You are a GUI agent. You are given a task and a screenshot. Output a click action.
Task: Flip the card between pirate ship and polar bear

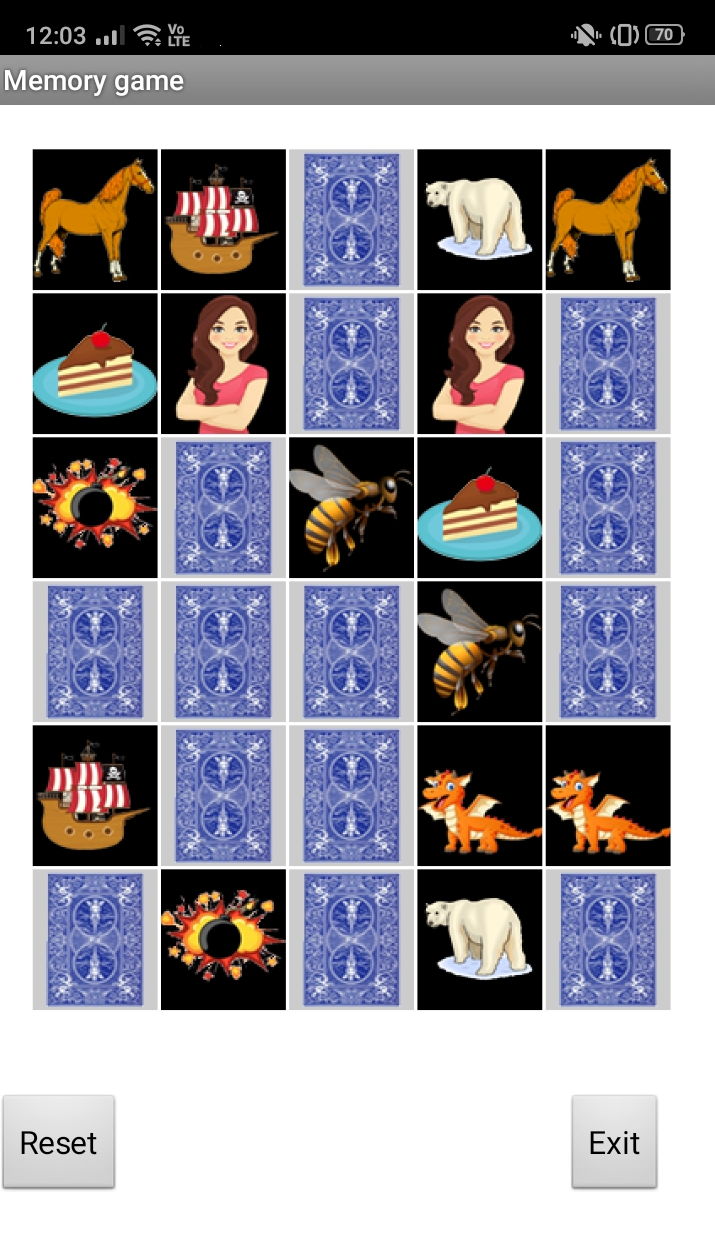coord(351,219)
